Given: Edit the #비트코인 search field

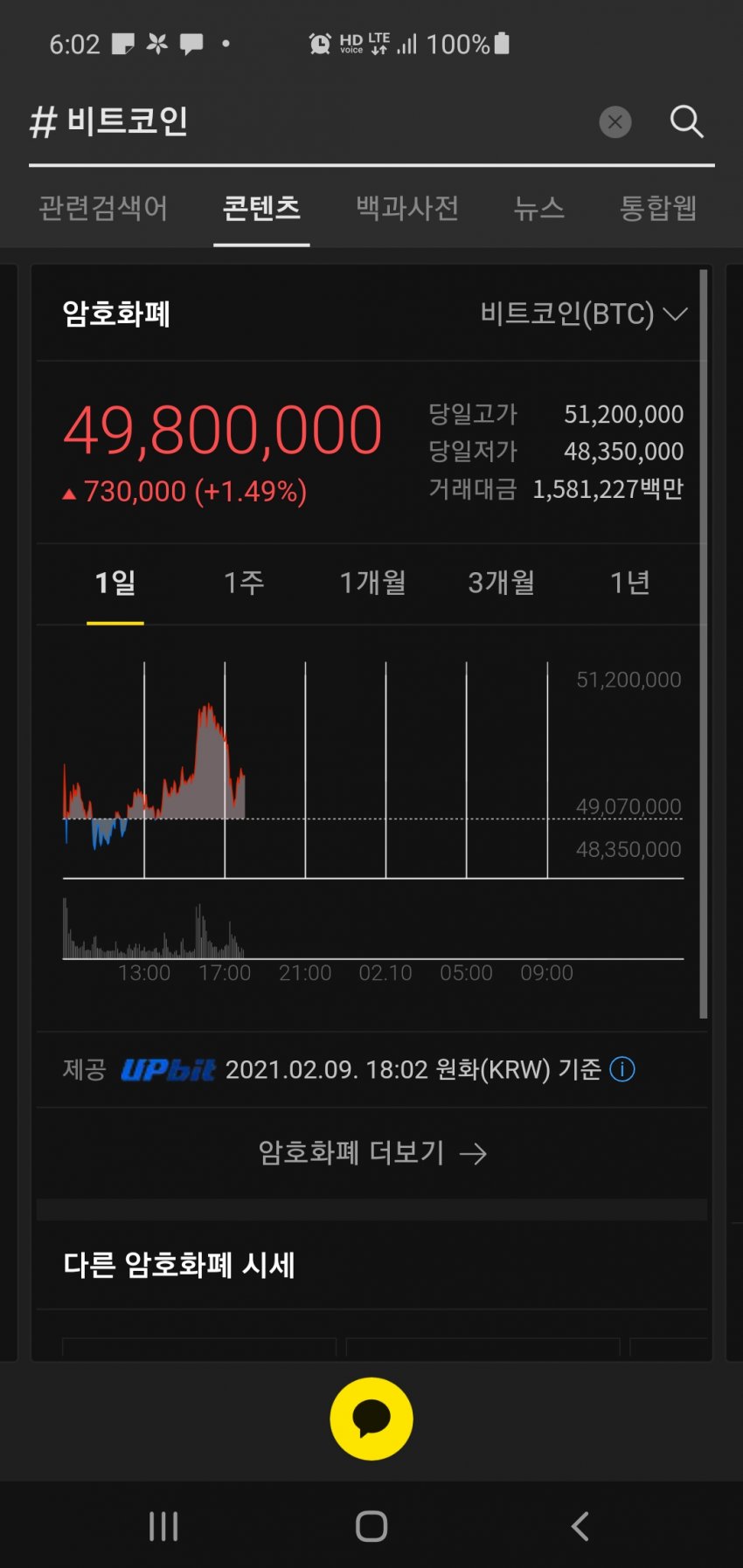Looking at the screenshot, I should [306, 122].
